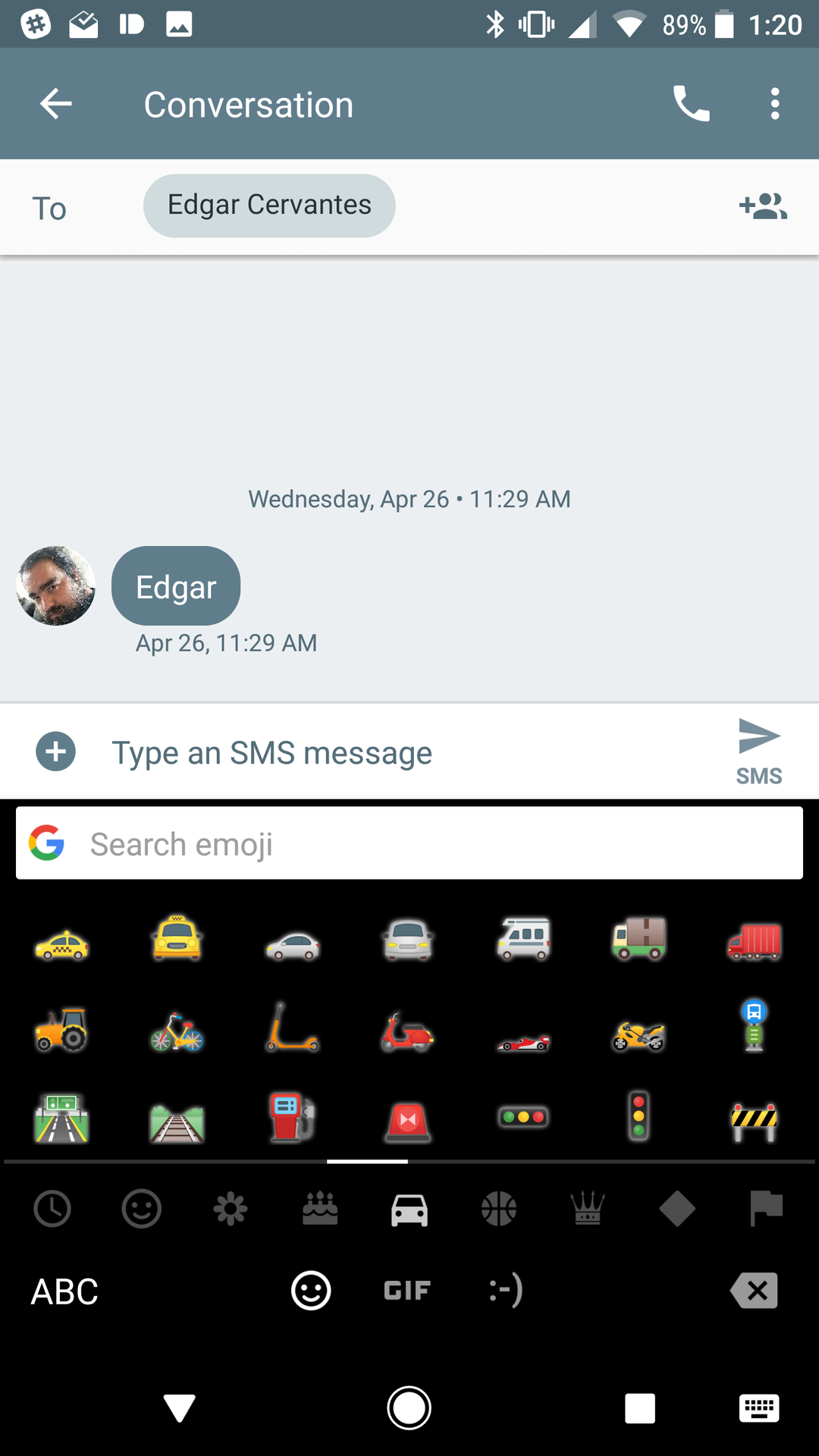Call Edgar Cervantes
Image resolution: width=819 pixels, height=1456 pixels.
coord(691,104)
